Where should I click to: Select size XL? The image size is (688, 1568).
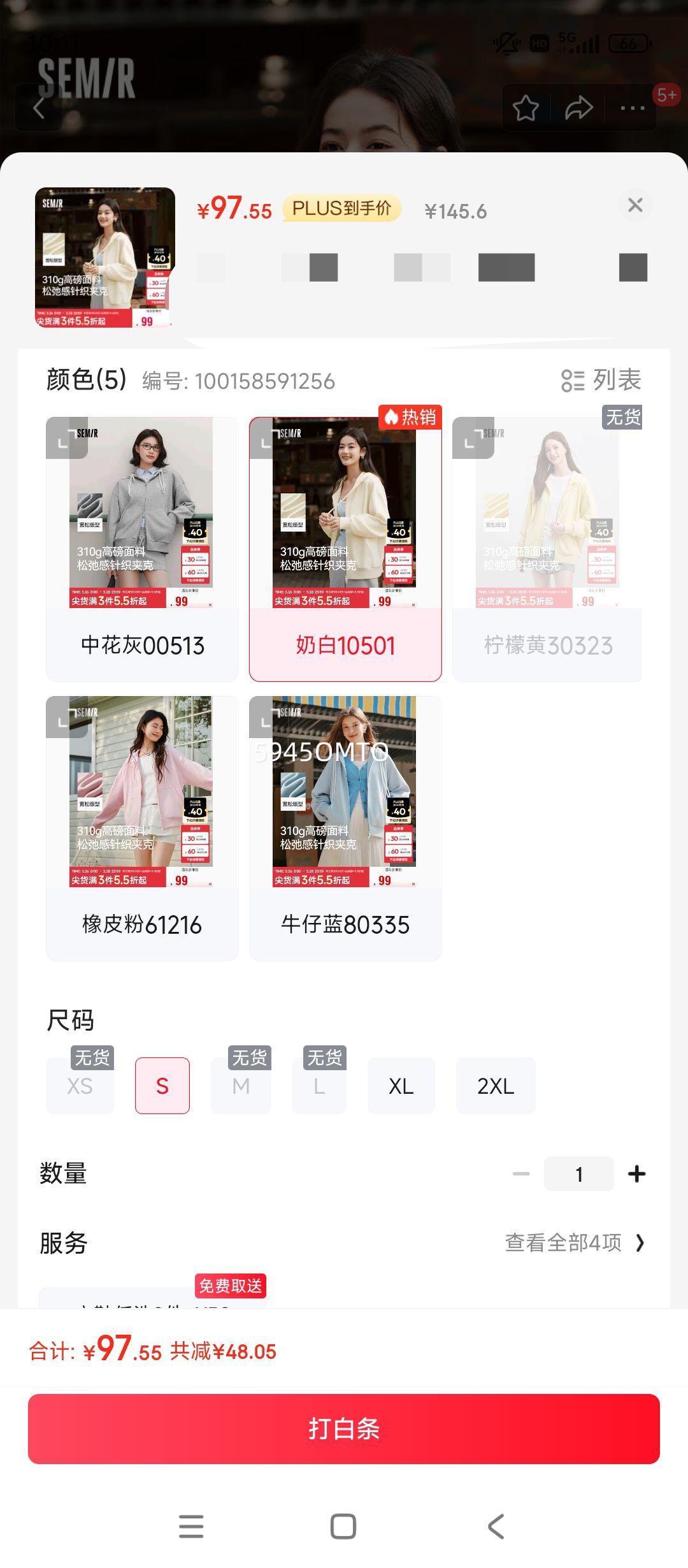(401, 1085)
